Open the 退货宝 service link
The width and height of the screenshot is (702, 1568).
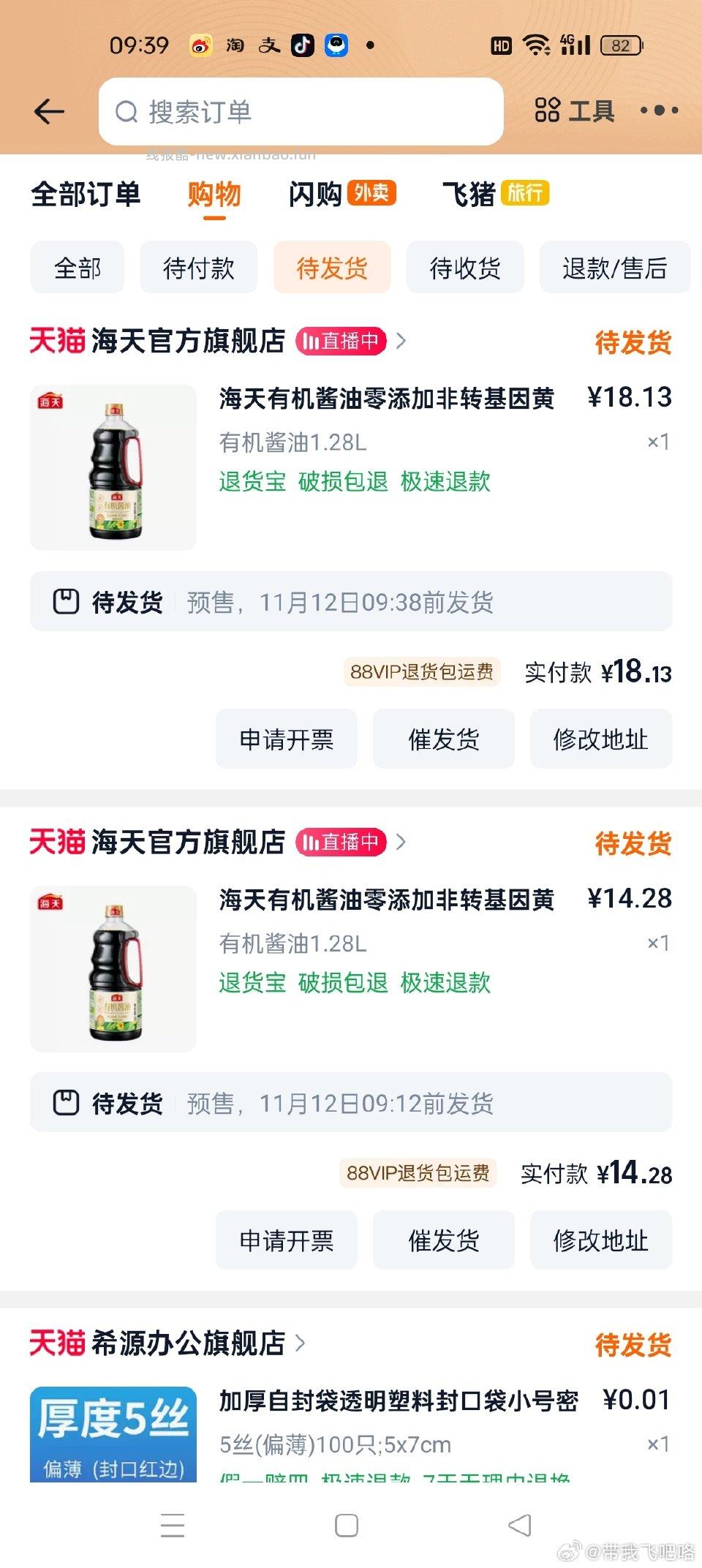251,481
